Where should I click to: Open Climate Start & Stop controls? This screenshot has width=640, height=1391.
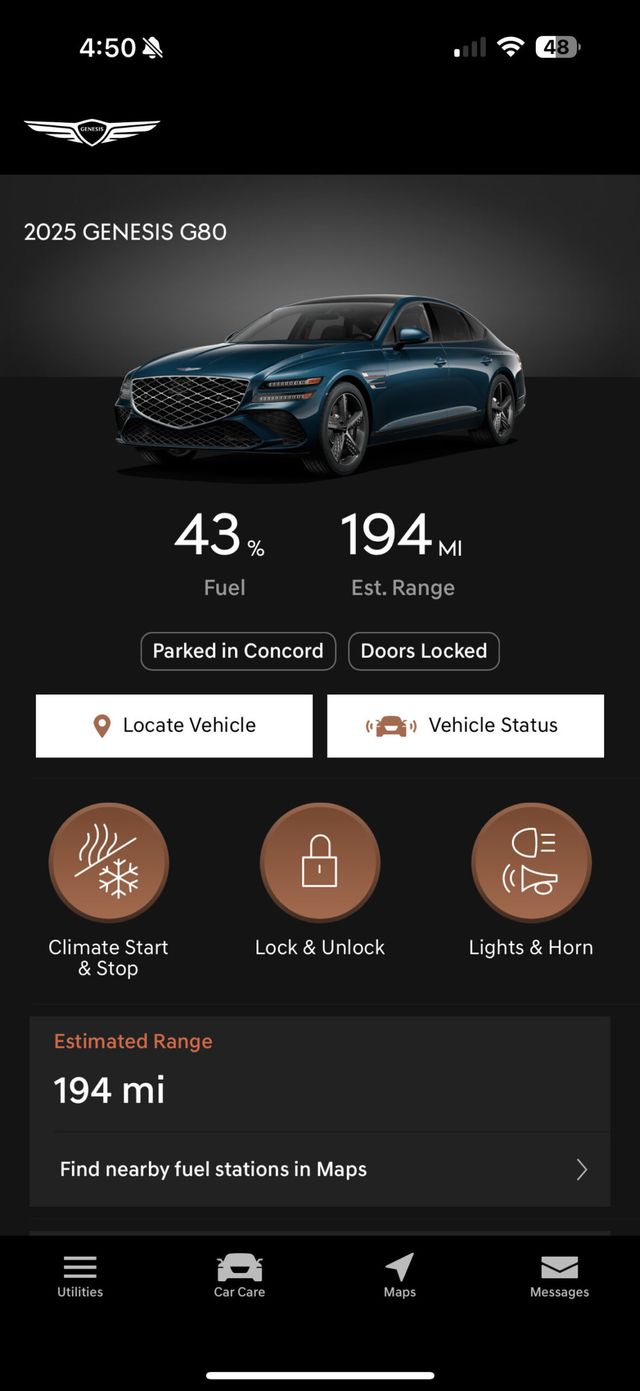(109, 863)
